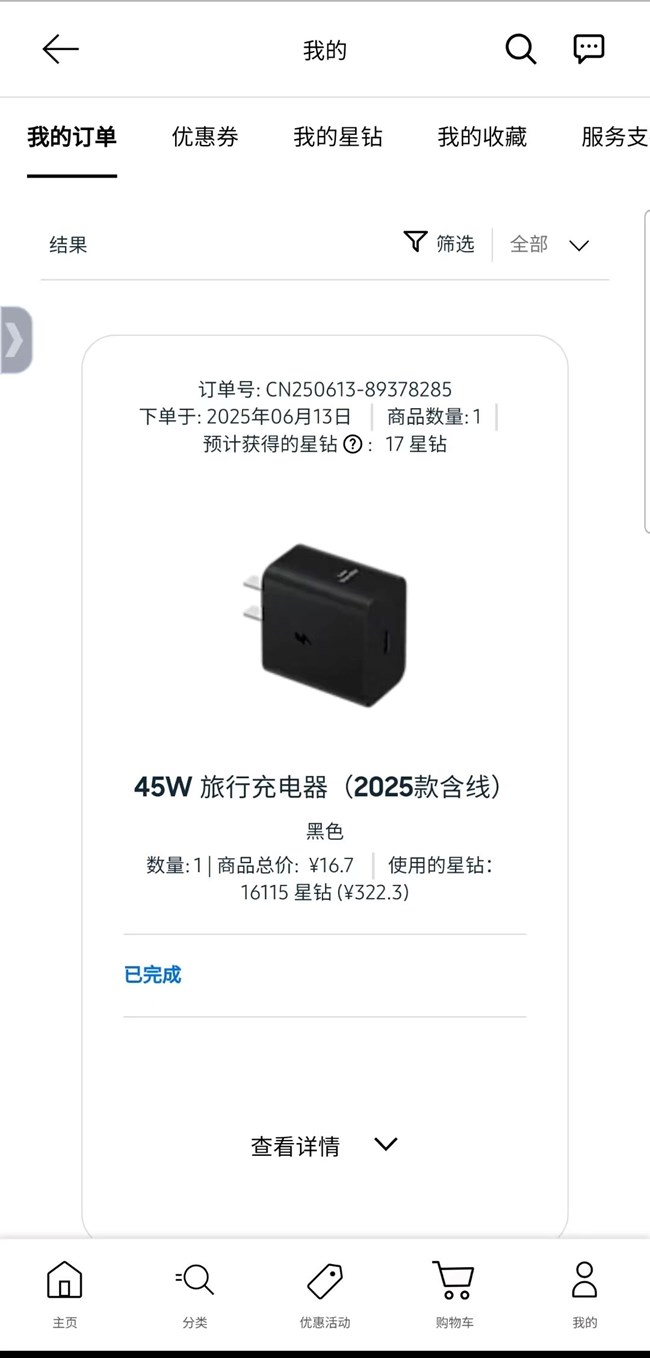
Task: Go to 主页 in bottom navigation
Action: click(65, 1294)
